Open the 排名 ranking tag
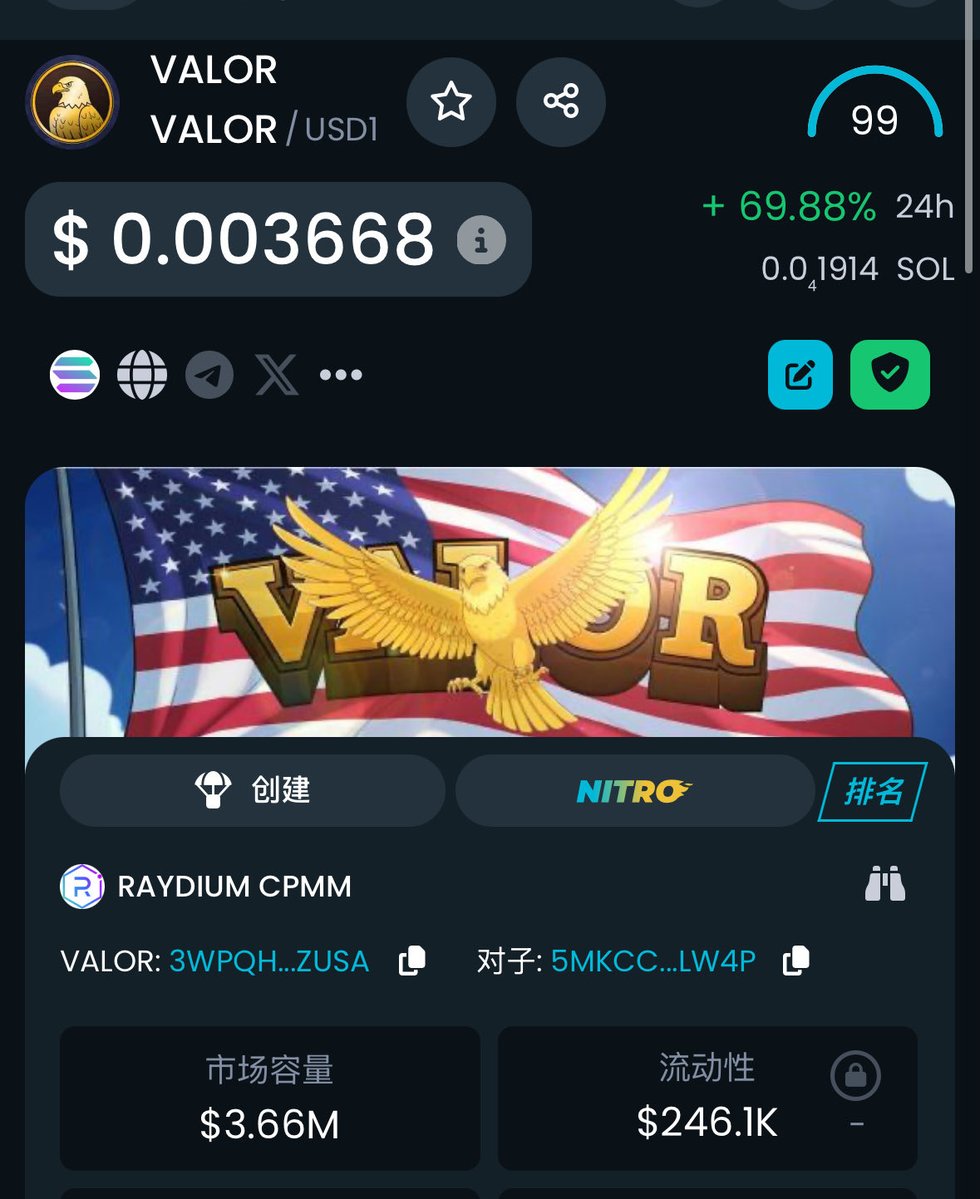 [873, 792]
